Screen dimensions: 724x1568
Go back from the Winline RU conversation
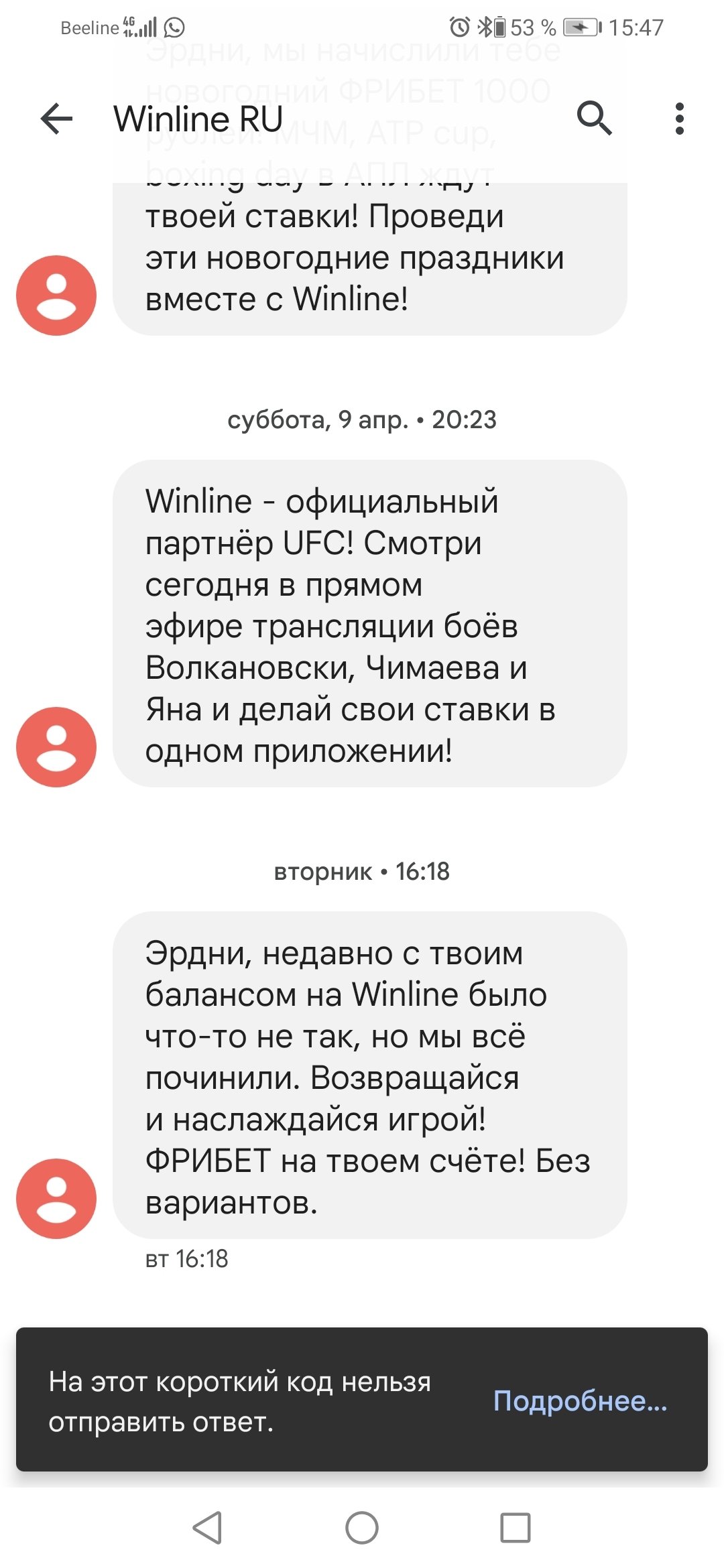coord(57,119)
